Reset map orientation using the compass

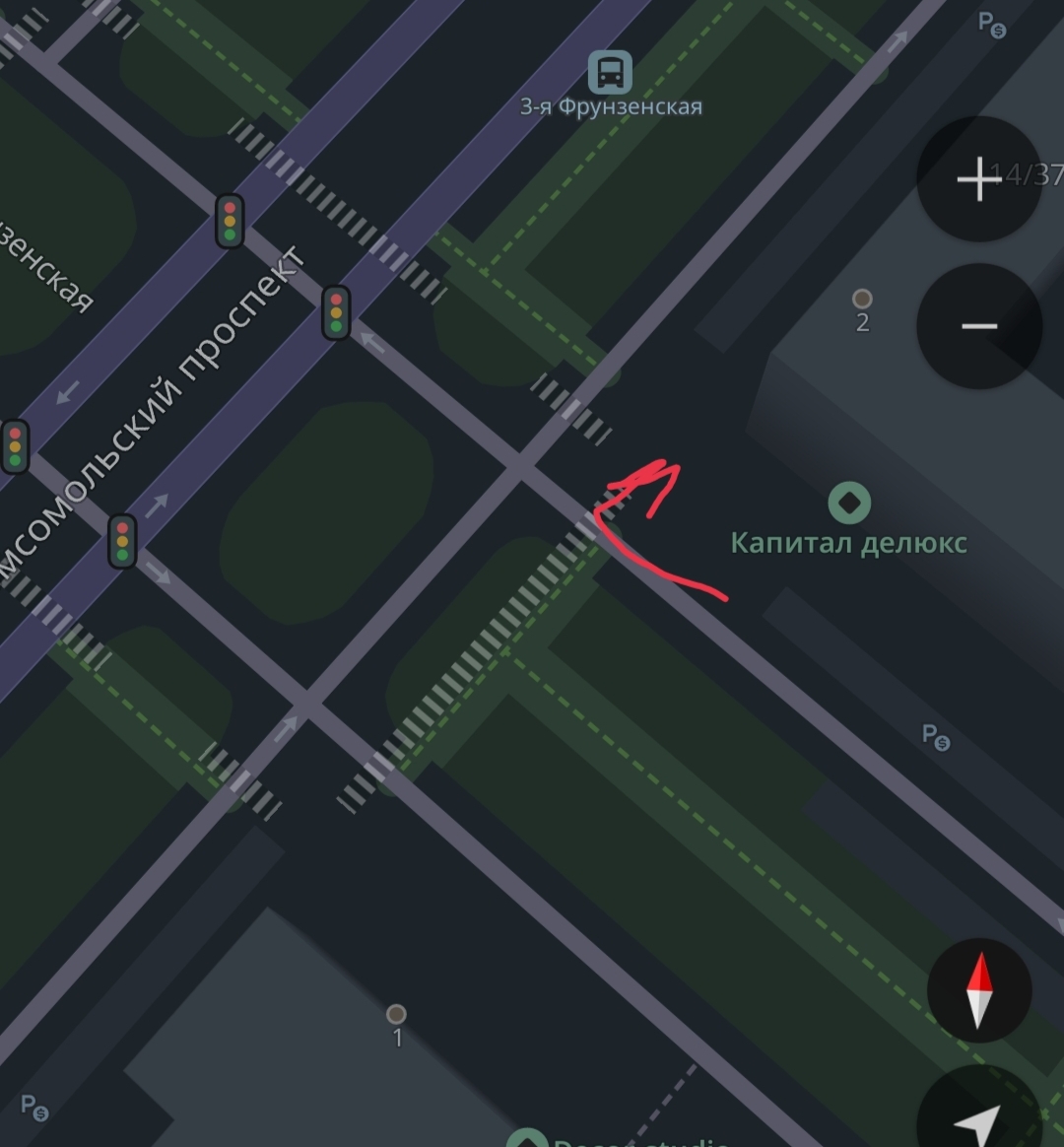(x=978, y=990)
